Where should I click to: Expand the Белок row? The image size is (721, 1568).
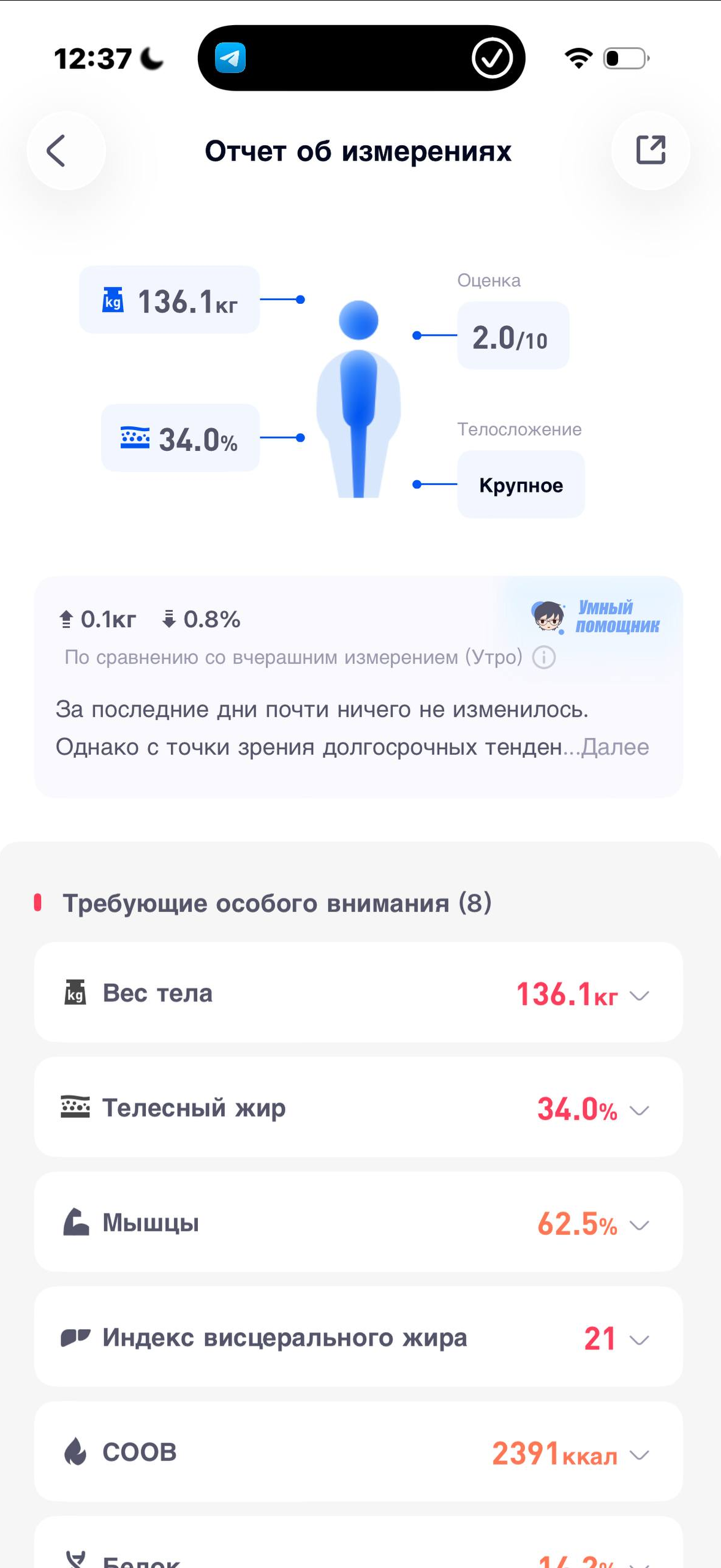coord(639,1559)
